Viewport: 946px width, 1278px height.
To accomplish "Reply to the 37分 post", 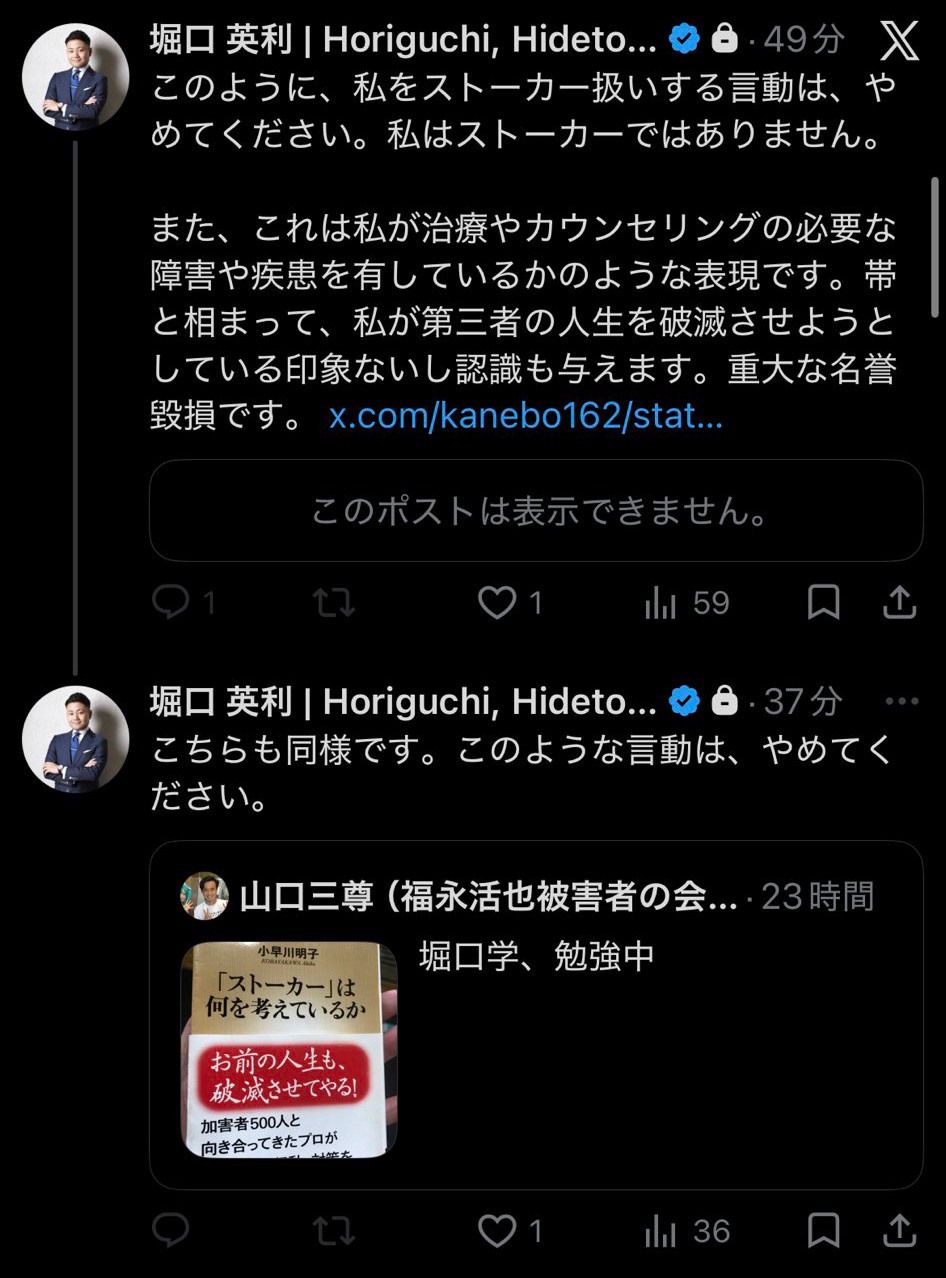I will pyautogui.click(x=170, y=1231).
